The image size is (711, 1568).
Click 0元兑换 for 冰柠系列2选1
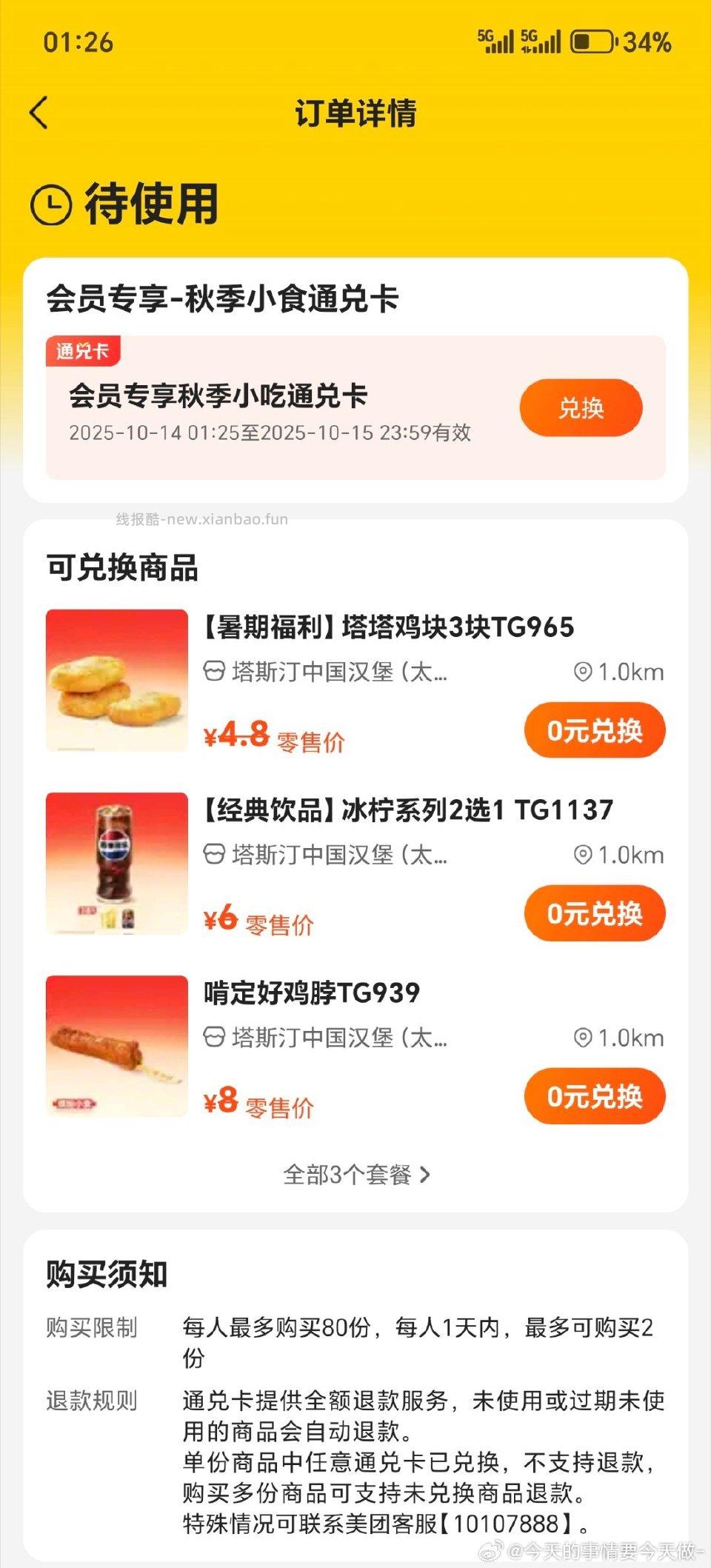pyautogui.click(x=594, y=913)
